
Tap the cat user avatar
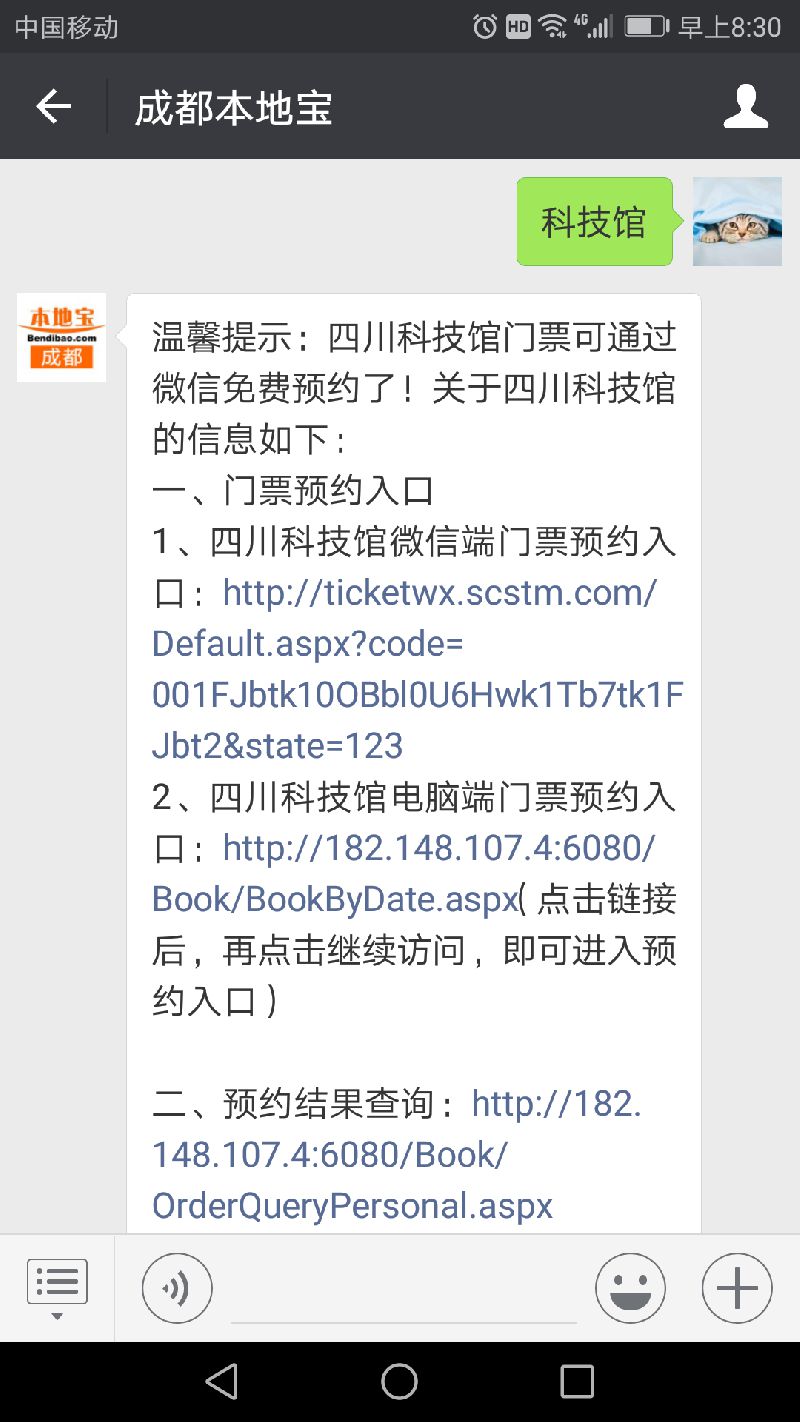pyautogui.click(x=737, y=221)
